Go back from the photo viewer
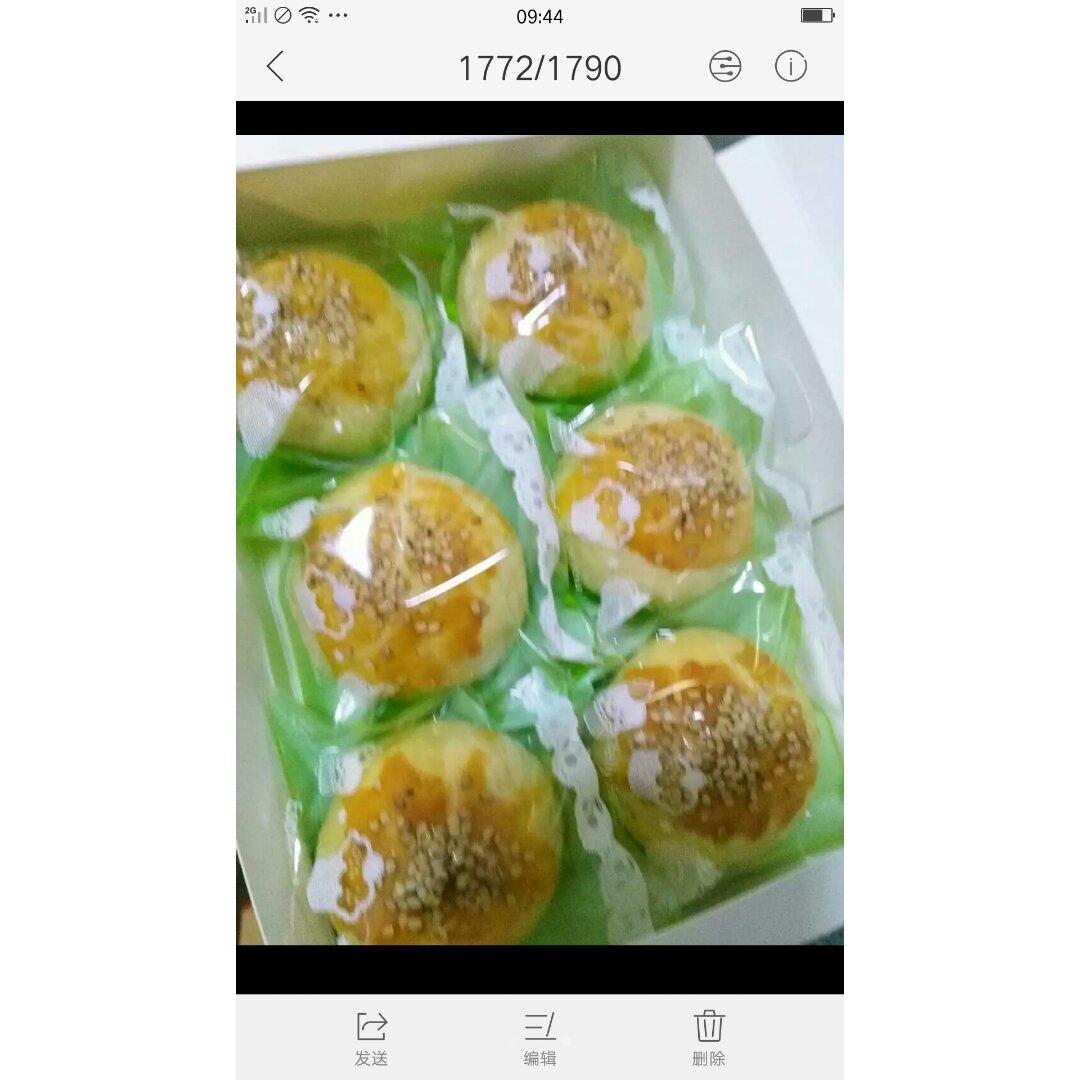Viewport: 1080px width, 1080px height. click(275, 67)
